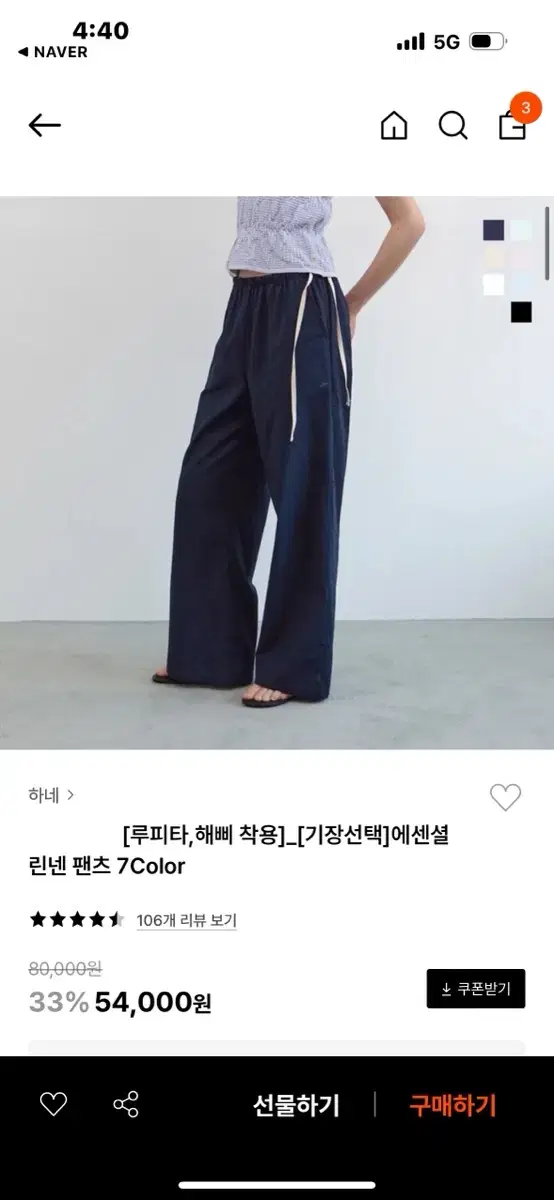The image size is (554, 1200).
Task: Choose 선물하기 to gift the item
Action: point(296,1105)
